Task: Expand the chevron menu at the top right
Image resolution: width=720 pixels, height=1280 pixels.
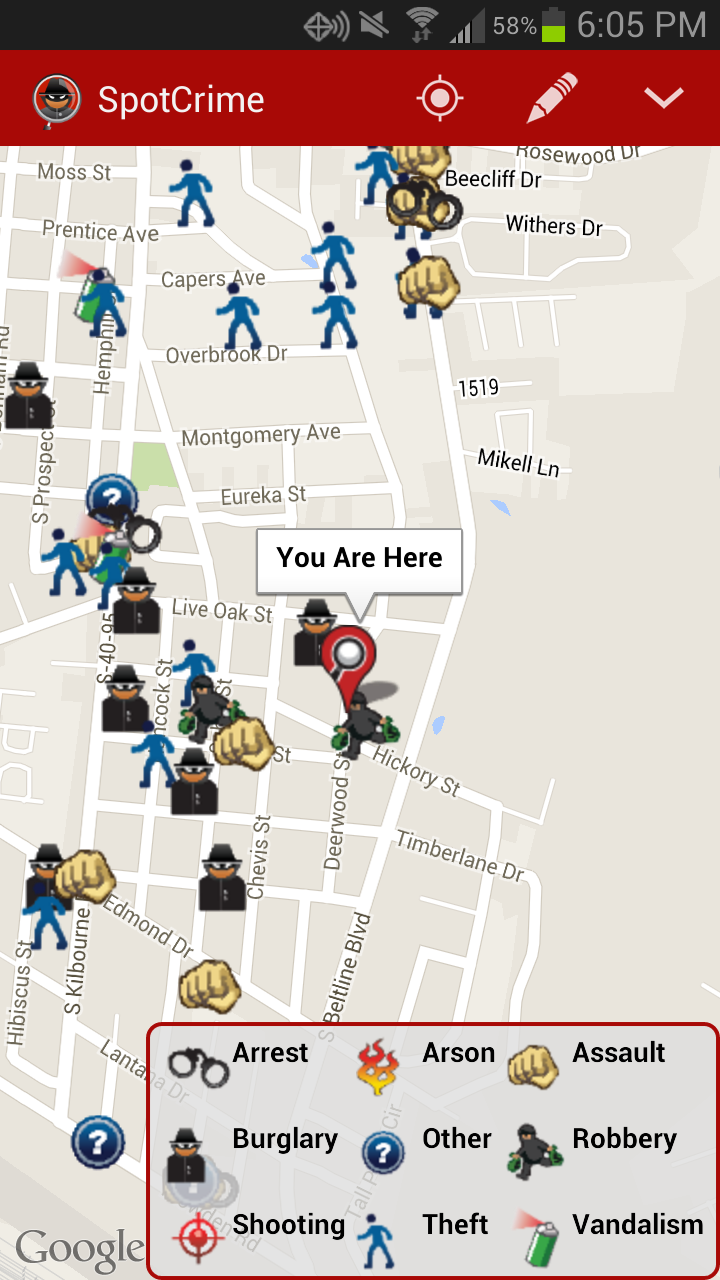Action: pos(663,98)
